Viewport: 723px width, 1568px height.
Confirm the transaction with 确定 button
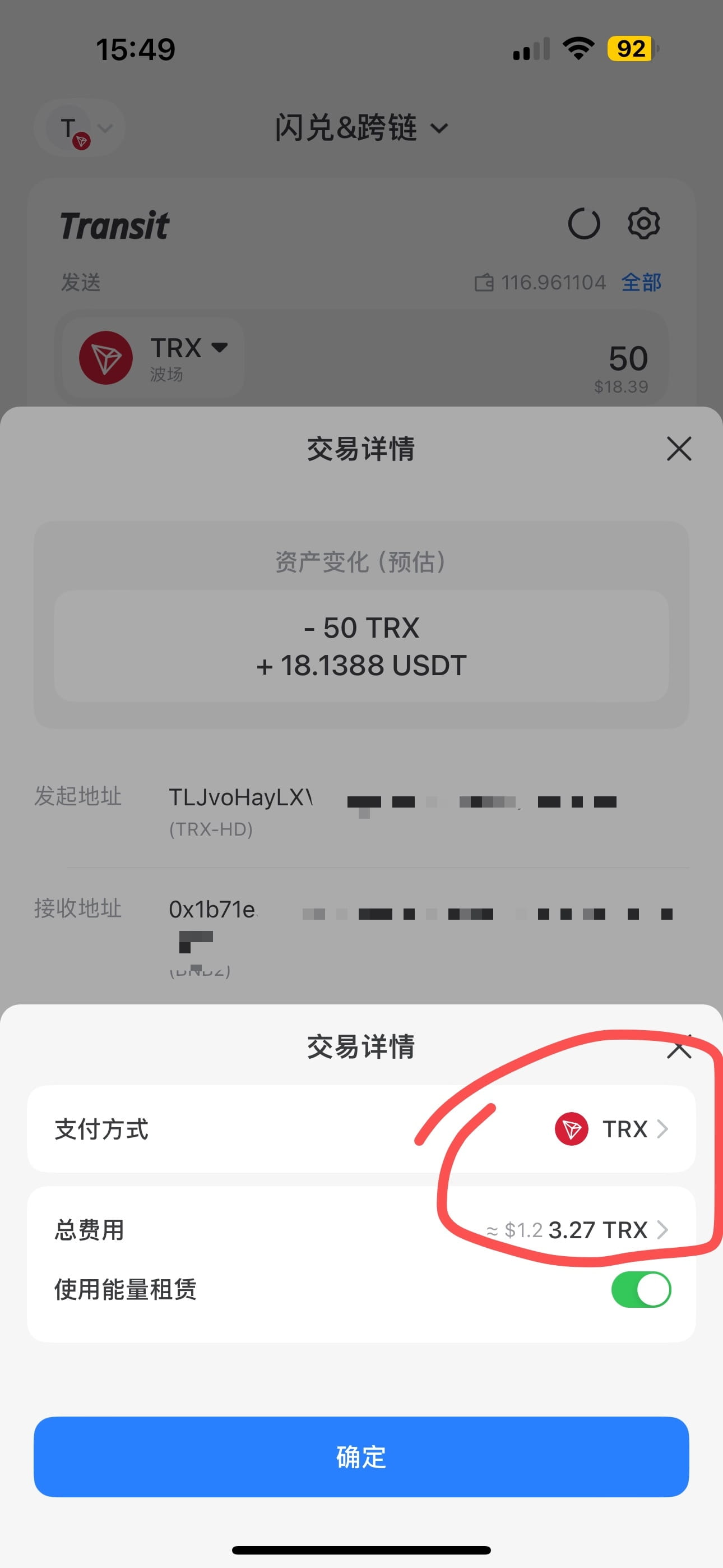coord(361,1456)
